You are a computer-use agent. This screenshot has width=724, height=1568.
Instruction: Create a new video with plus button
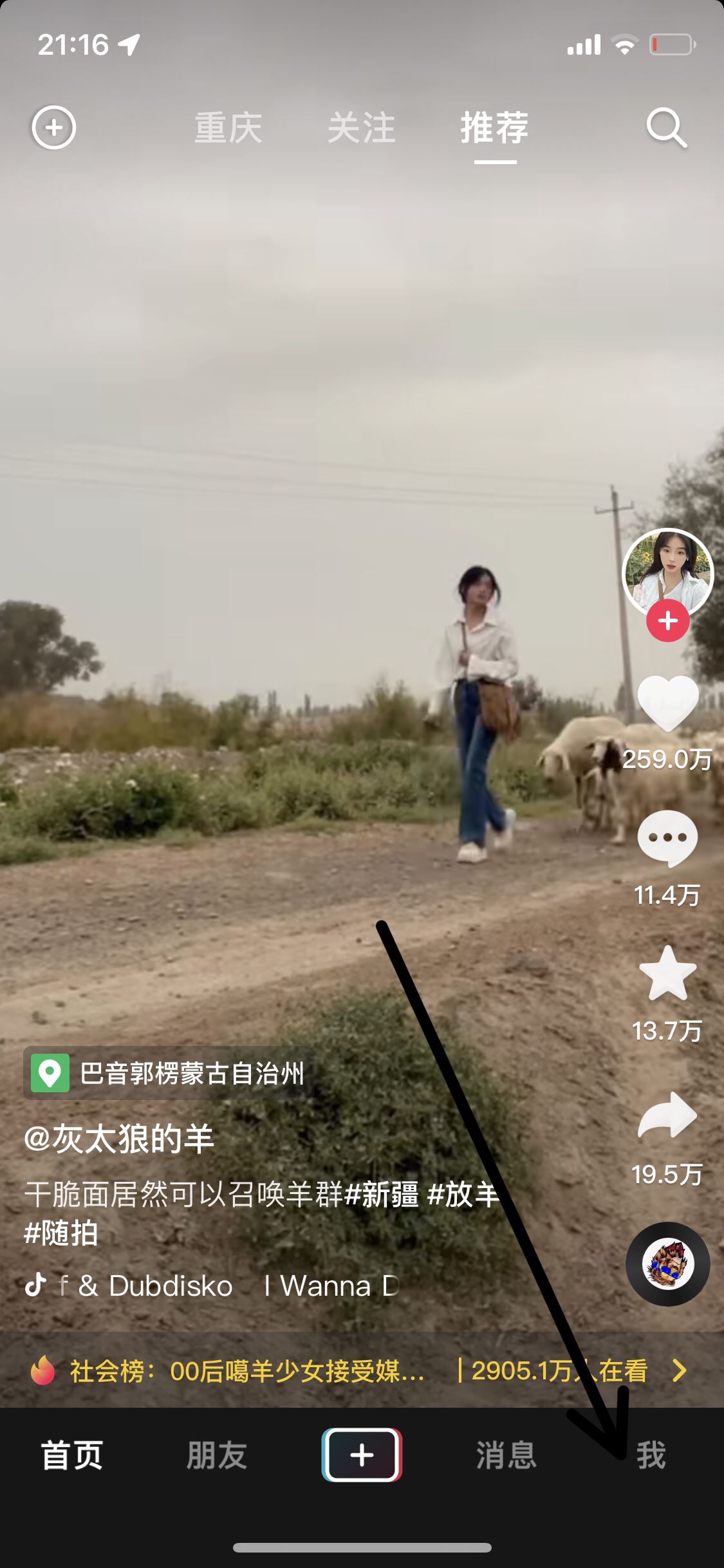pyautogui.click(x=362, y=1455)
